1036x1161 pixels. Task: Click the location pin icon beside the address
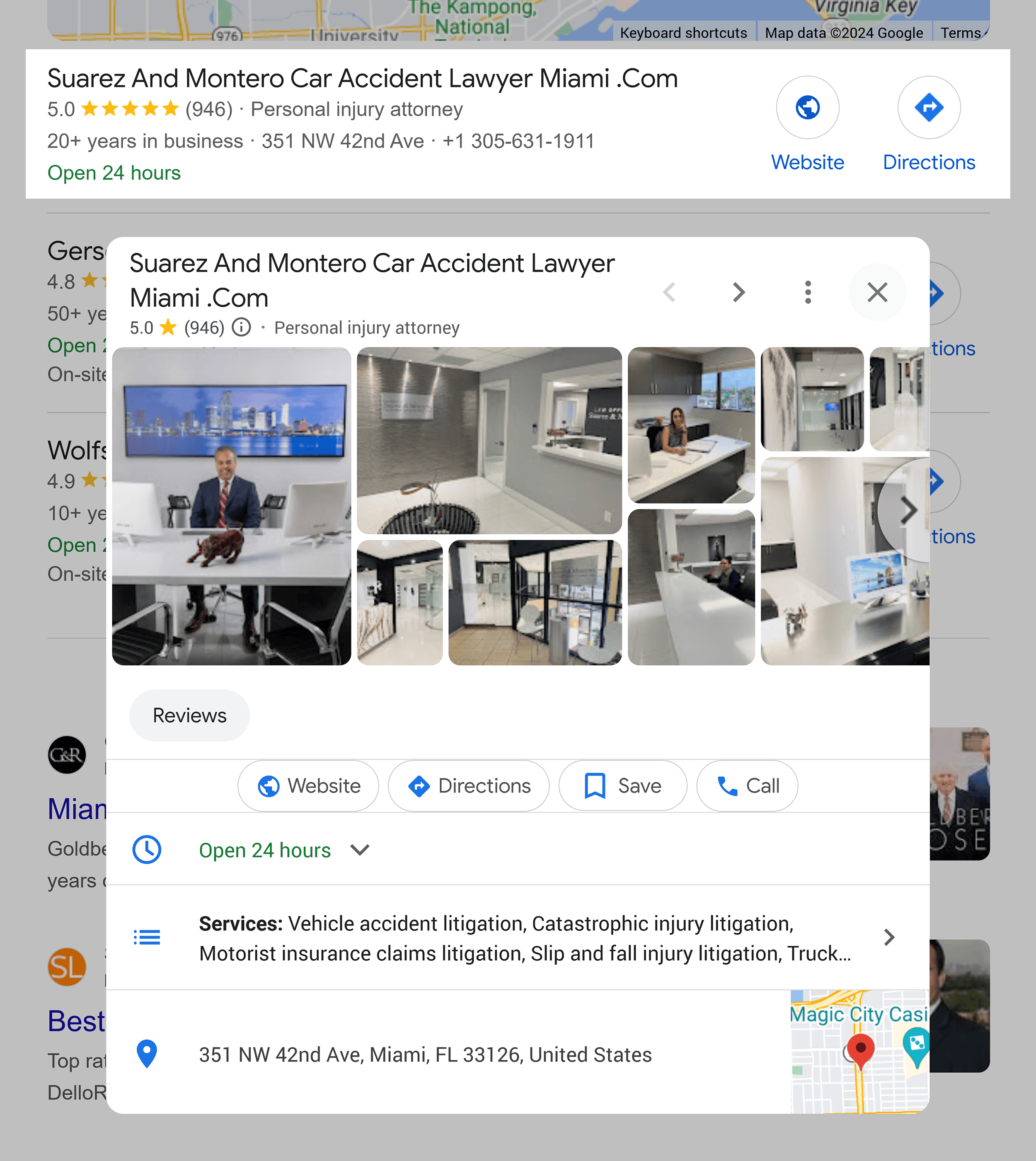pyautogui.click(x=147, y=1054)
